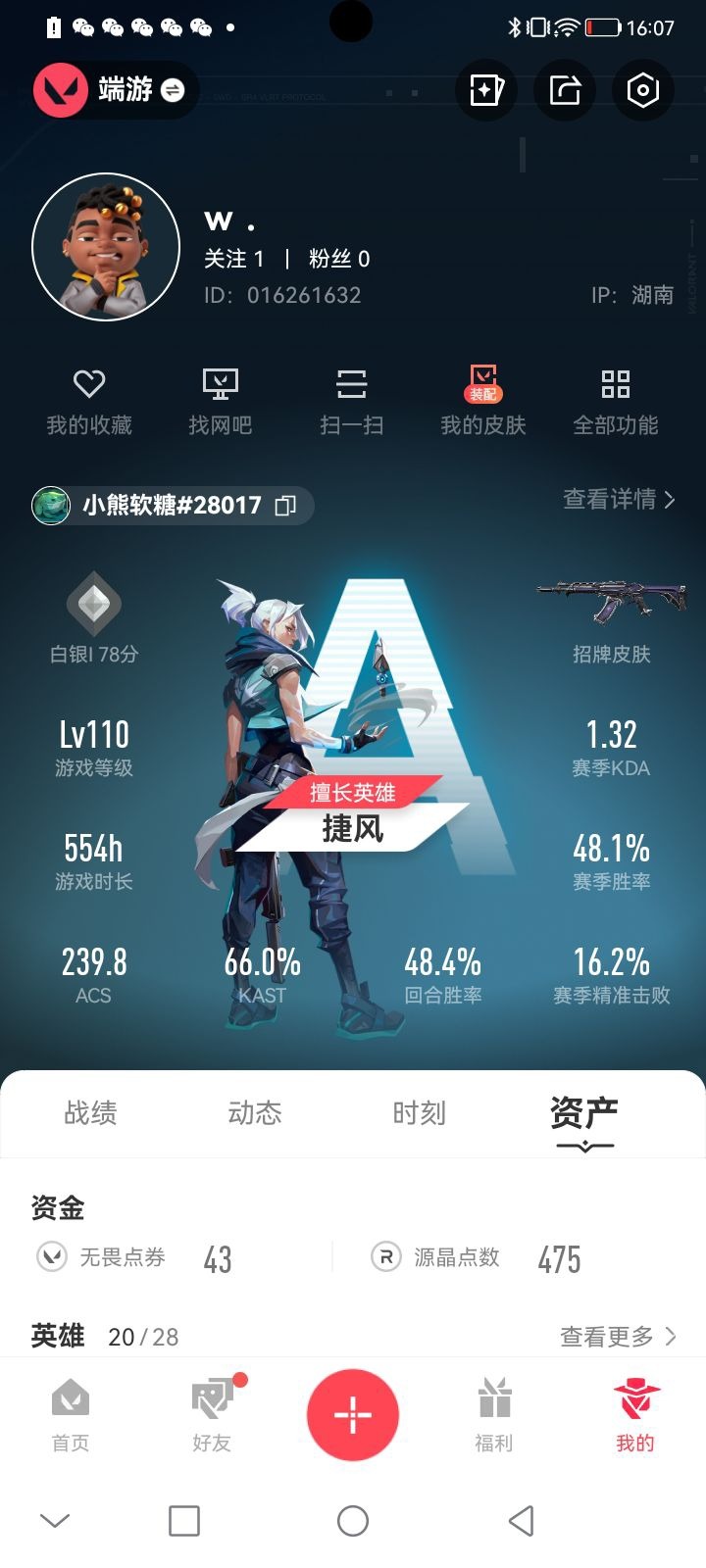This screenshot has width=706, height=1568.
Task: Tap the red plus create button
Action: tap(353, 1414)
